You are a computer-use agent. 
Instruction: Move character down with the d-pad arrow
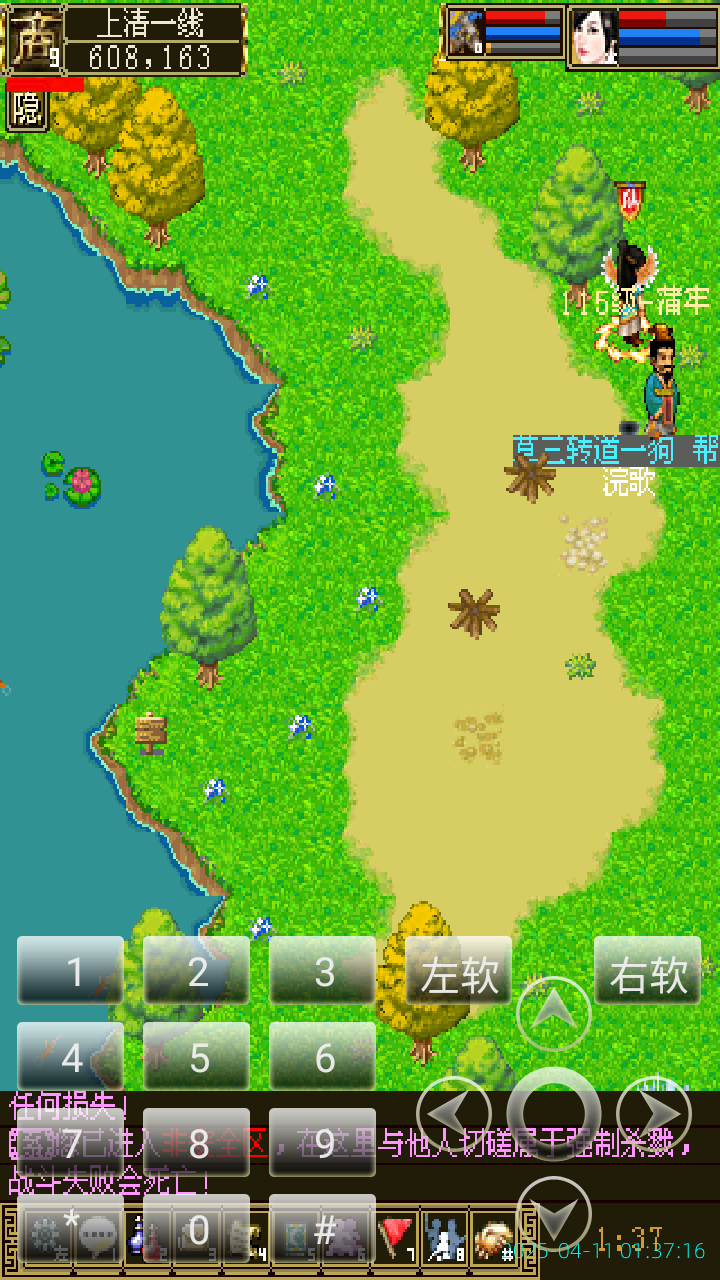pyautogui.click(x=553, y=1212)
